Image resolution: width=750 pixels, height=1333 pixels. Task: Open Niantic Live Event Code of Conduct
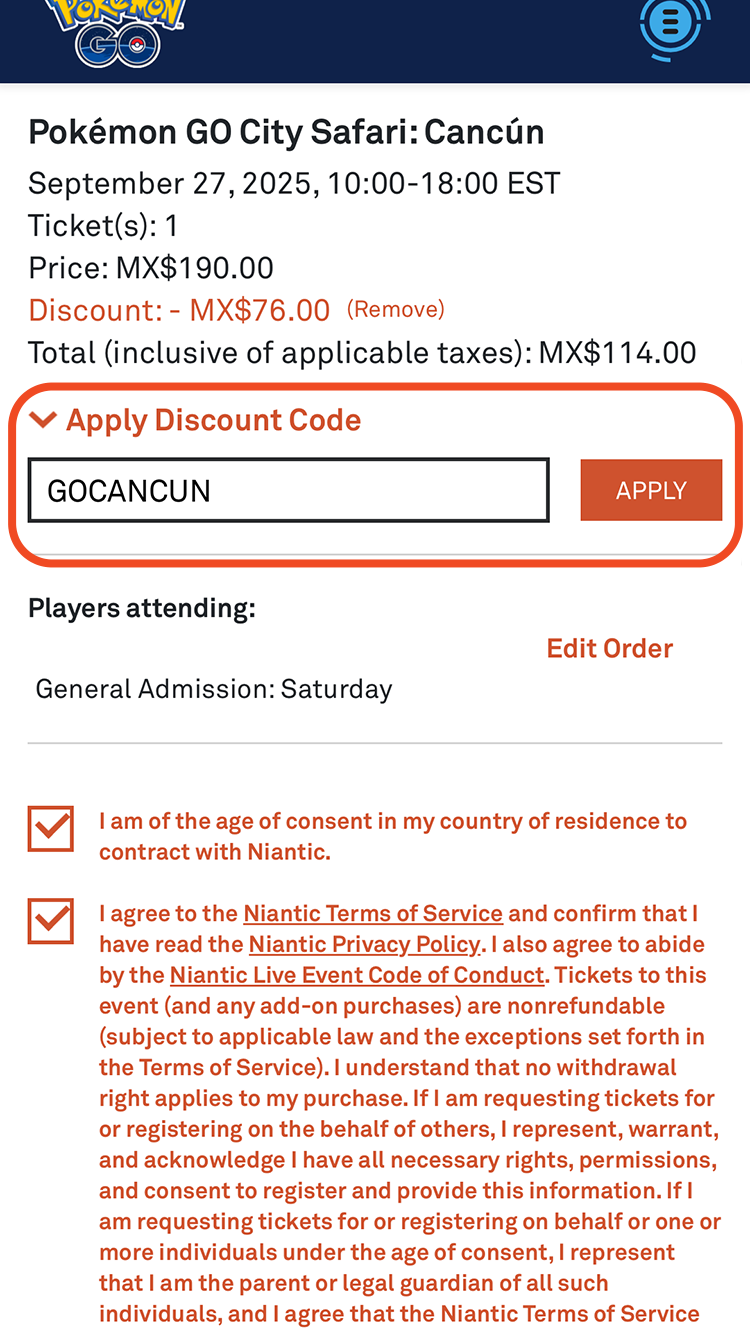[x=357, y=975]
